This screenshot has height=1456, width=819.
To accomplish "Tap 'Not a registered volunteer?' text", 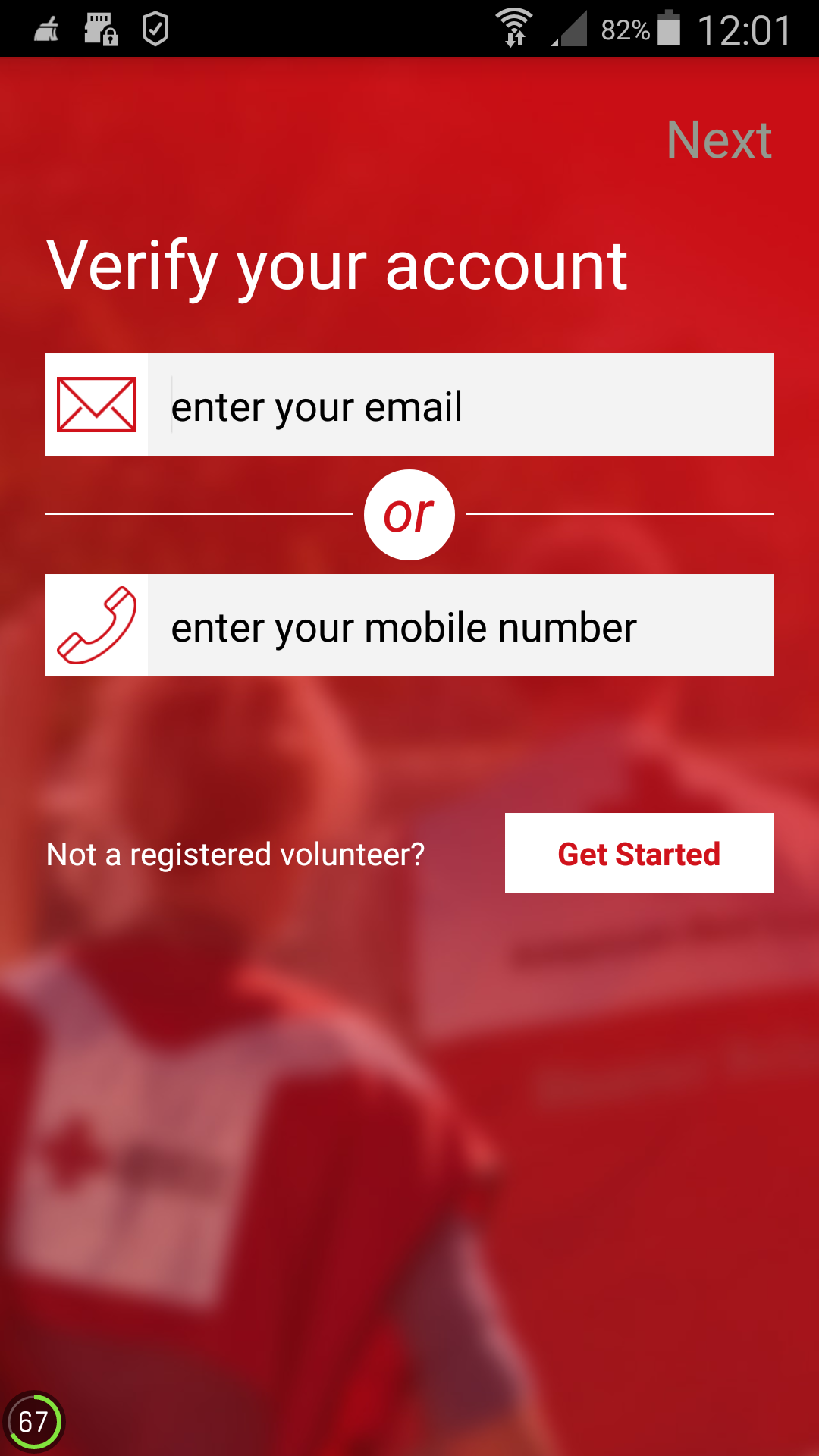I will (237, 854).
